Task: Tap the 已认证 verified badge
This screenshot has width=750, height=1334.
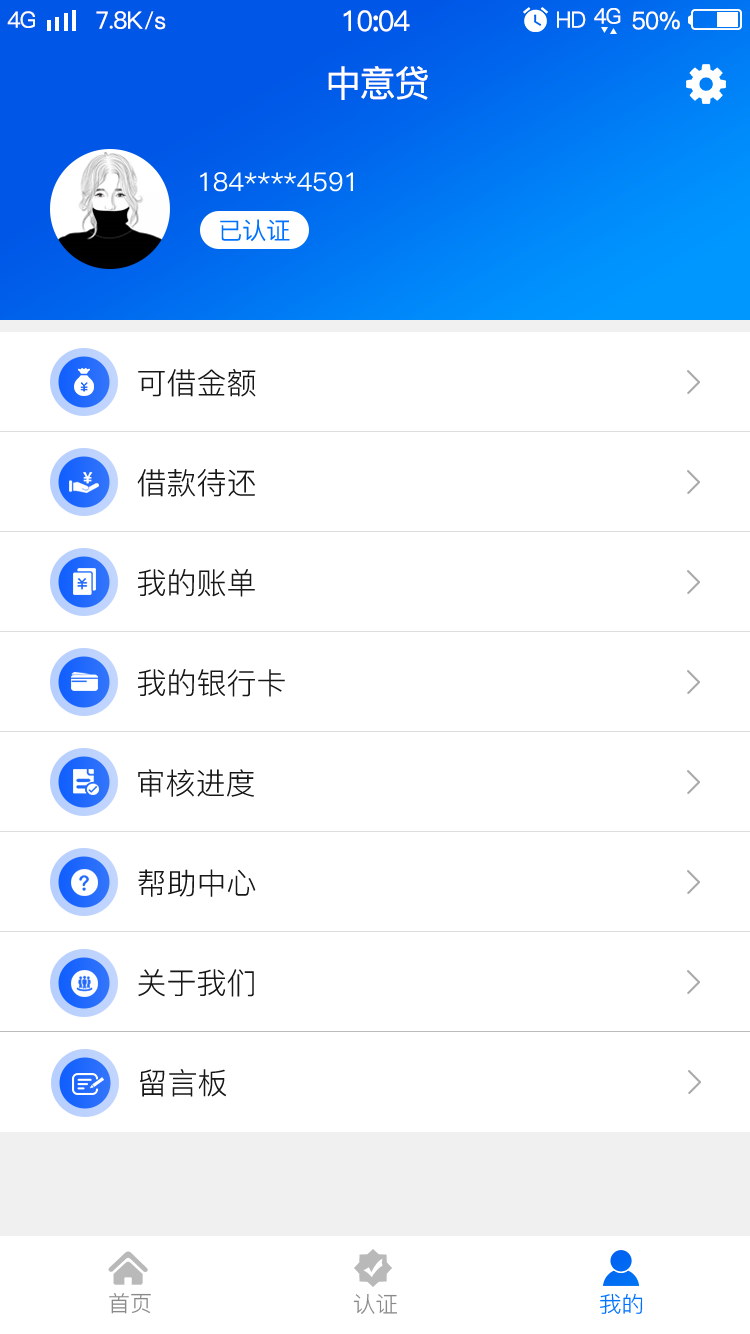Action: click(x=254, y=230)
